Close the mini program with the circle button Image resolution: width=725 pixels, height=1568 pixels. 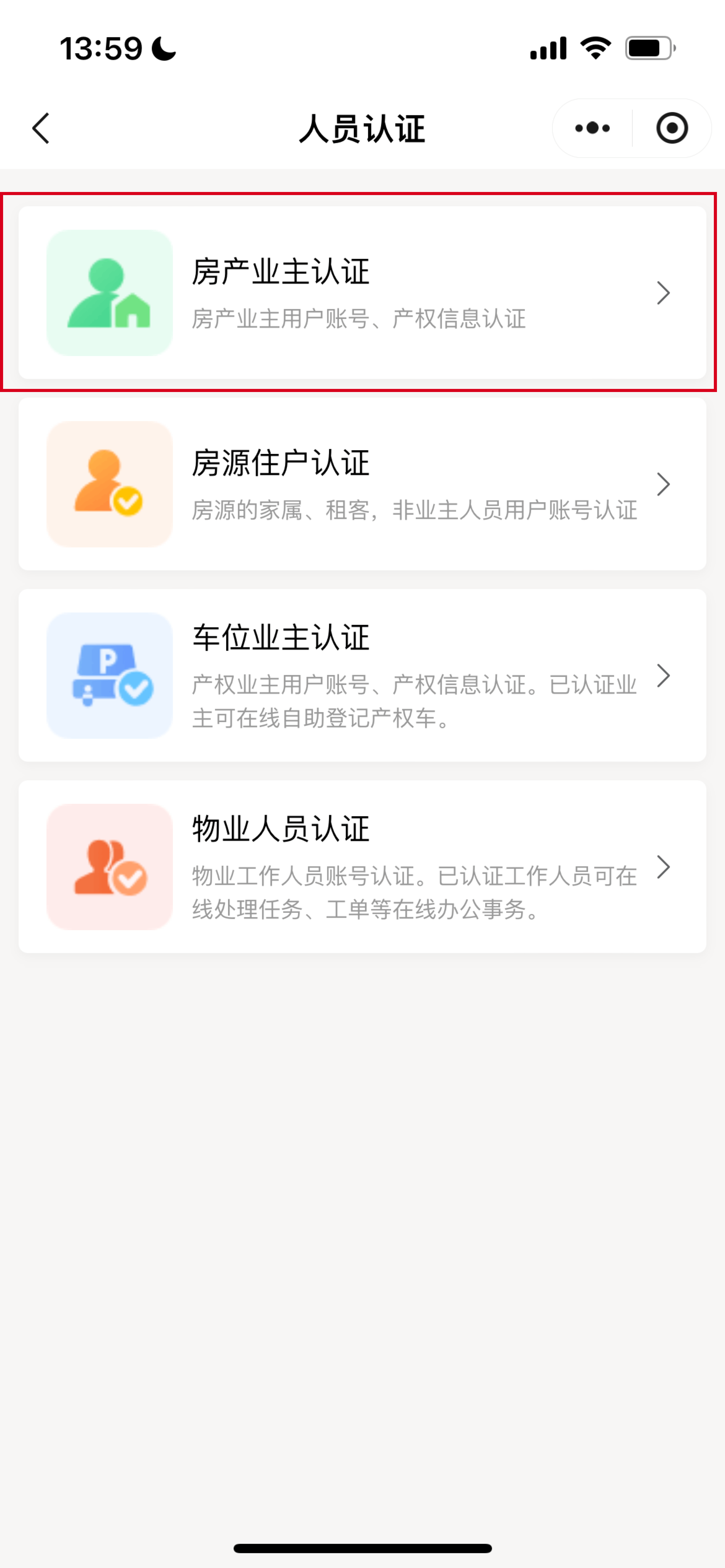pyautogui.click(x=672, y=128)
